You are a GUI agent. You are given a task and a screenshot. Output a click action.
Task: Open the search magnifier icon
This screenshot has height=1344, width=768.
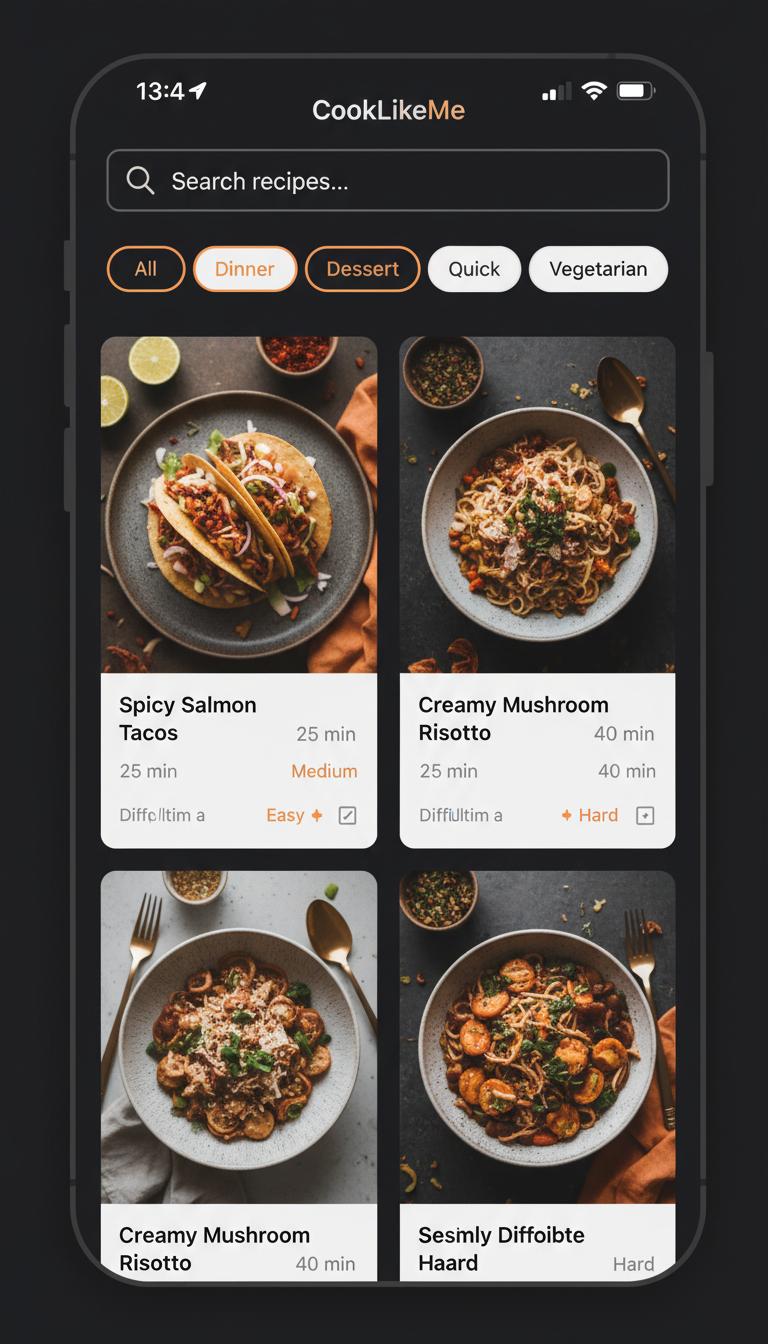[140, 181]
